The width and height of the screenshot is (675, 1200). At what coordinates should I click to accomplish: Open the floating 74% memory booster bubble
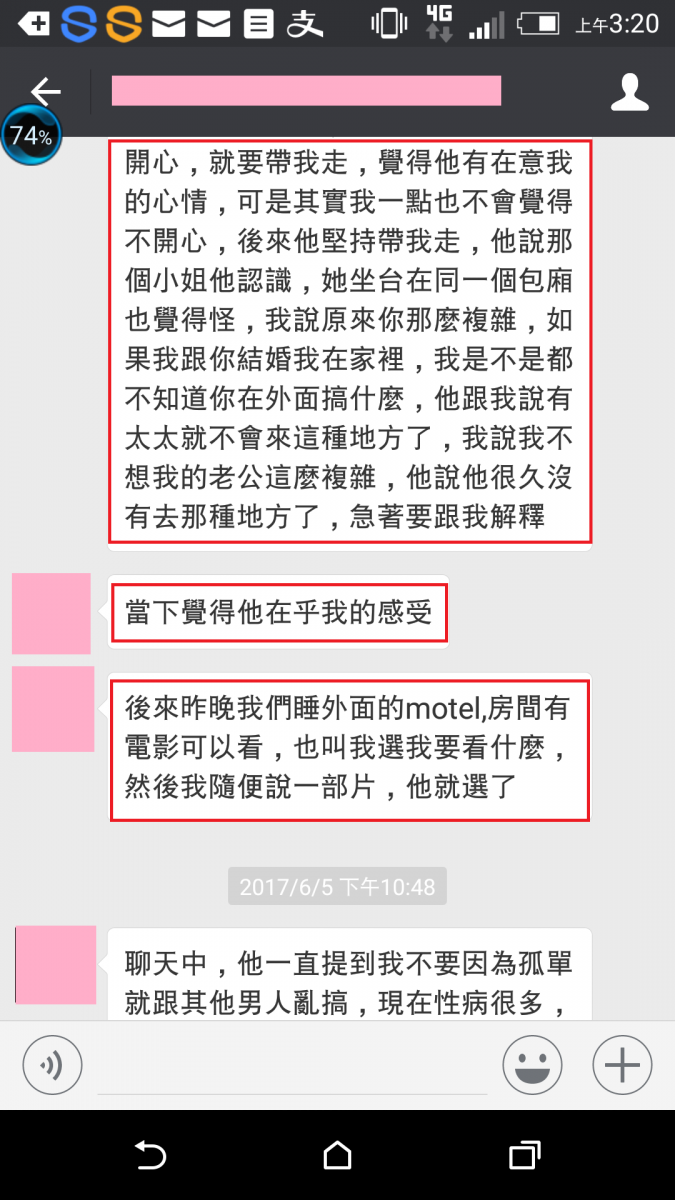pyautogui.click(x=31, y=137)
